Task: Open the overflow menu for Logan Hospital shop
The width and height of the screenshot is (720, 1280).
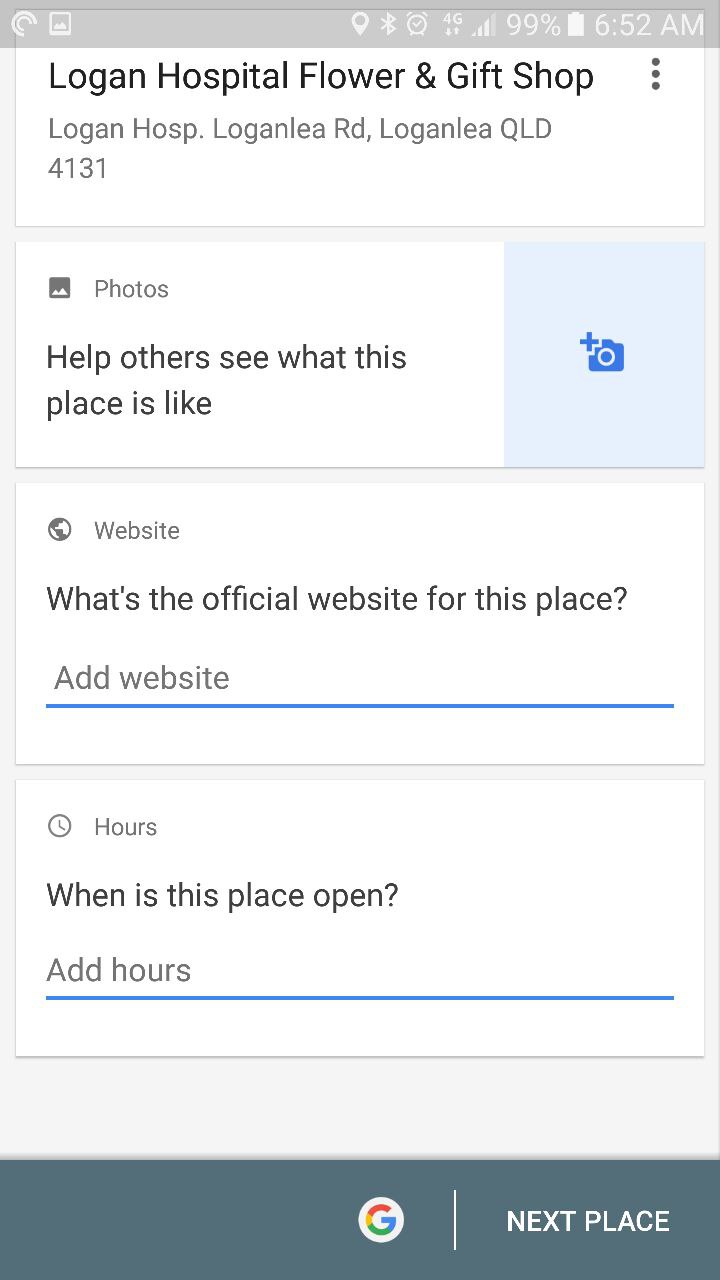Action: point(655,75)
